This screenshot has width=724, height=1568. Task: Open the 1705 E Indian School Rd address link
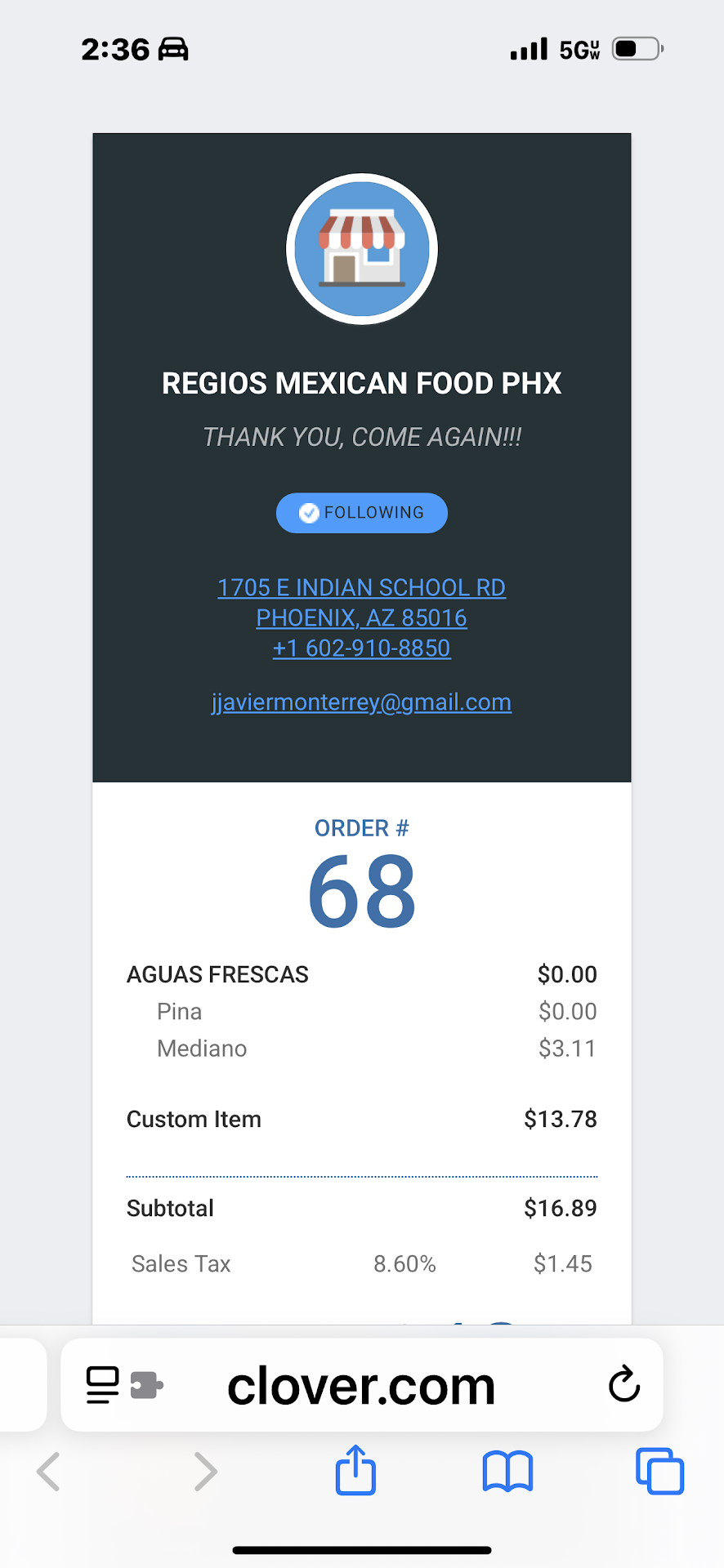(361, 588)
